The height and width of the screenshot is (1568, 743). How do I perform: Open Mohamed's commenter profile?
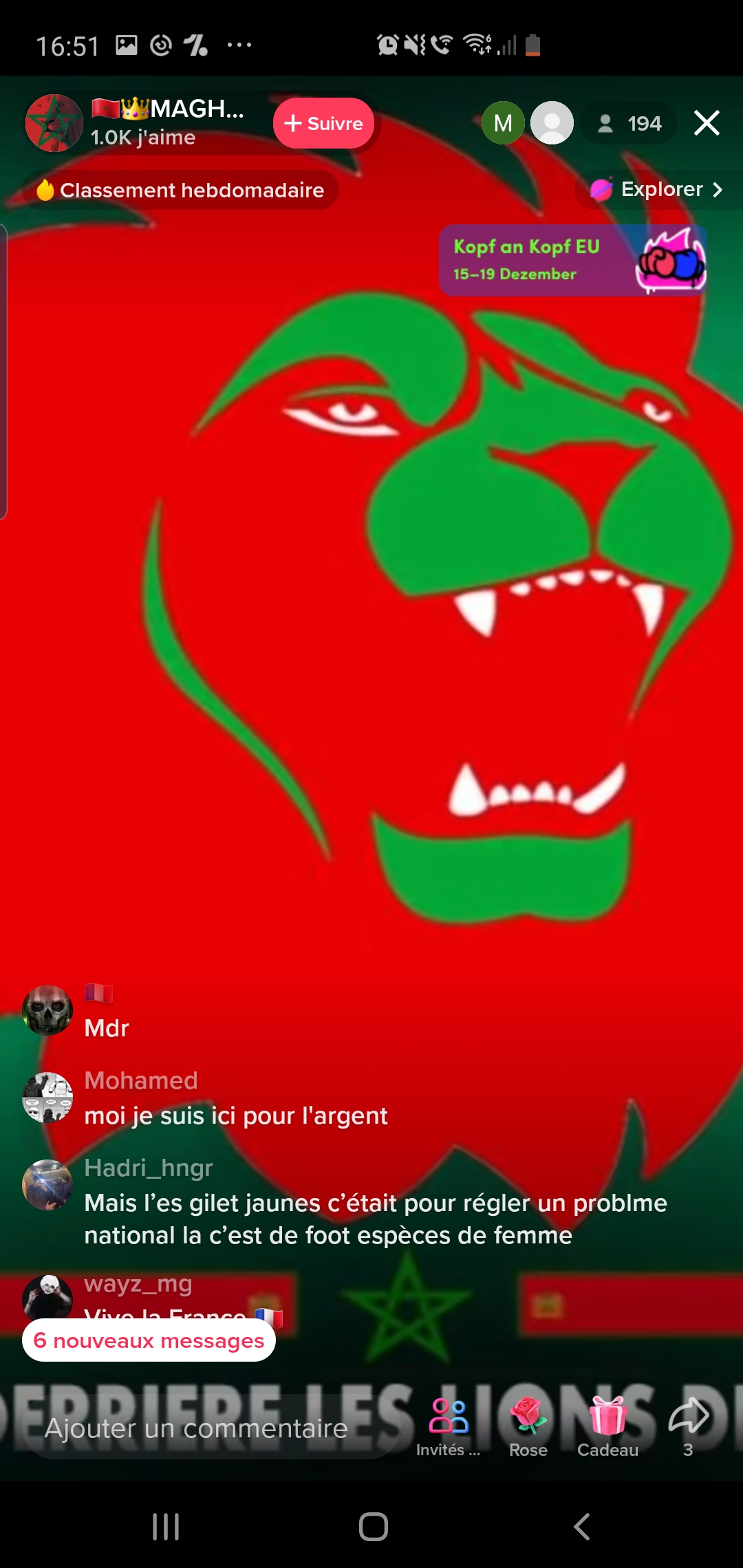click(x=47, y=1098)
